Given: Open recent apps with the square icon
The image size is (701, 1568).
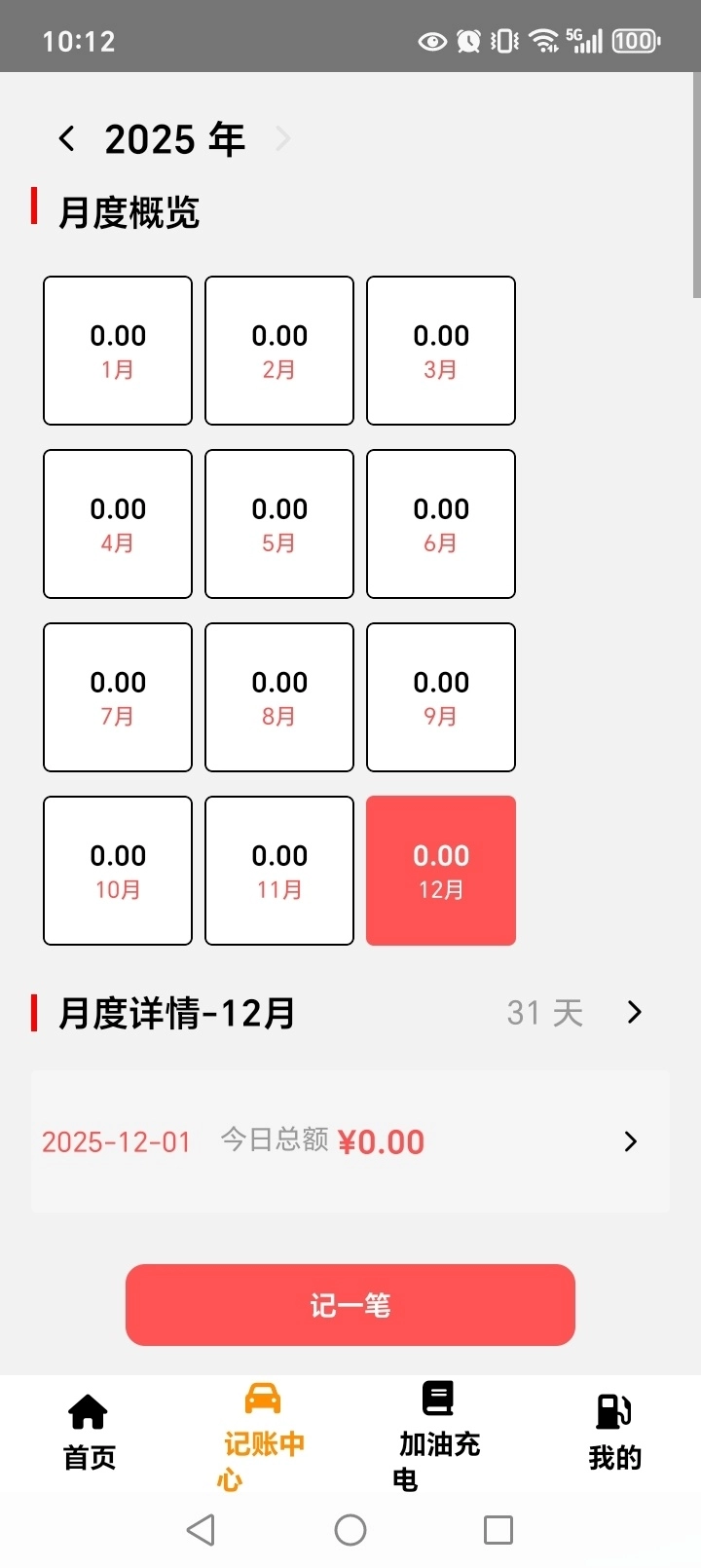Looking at the screenshot, I should click(498, 1529).
